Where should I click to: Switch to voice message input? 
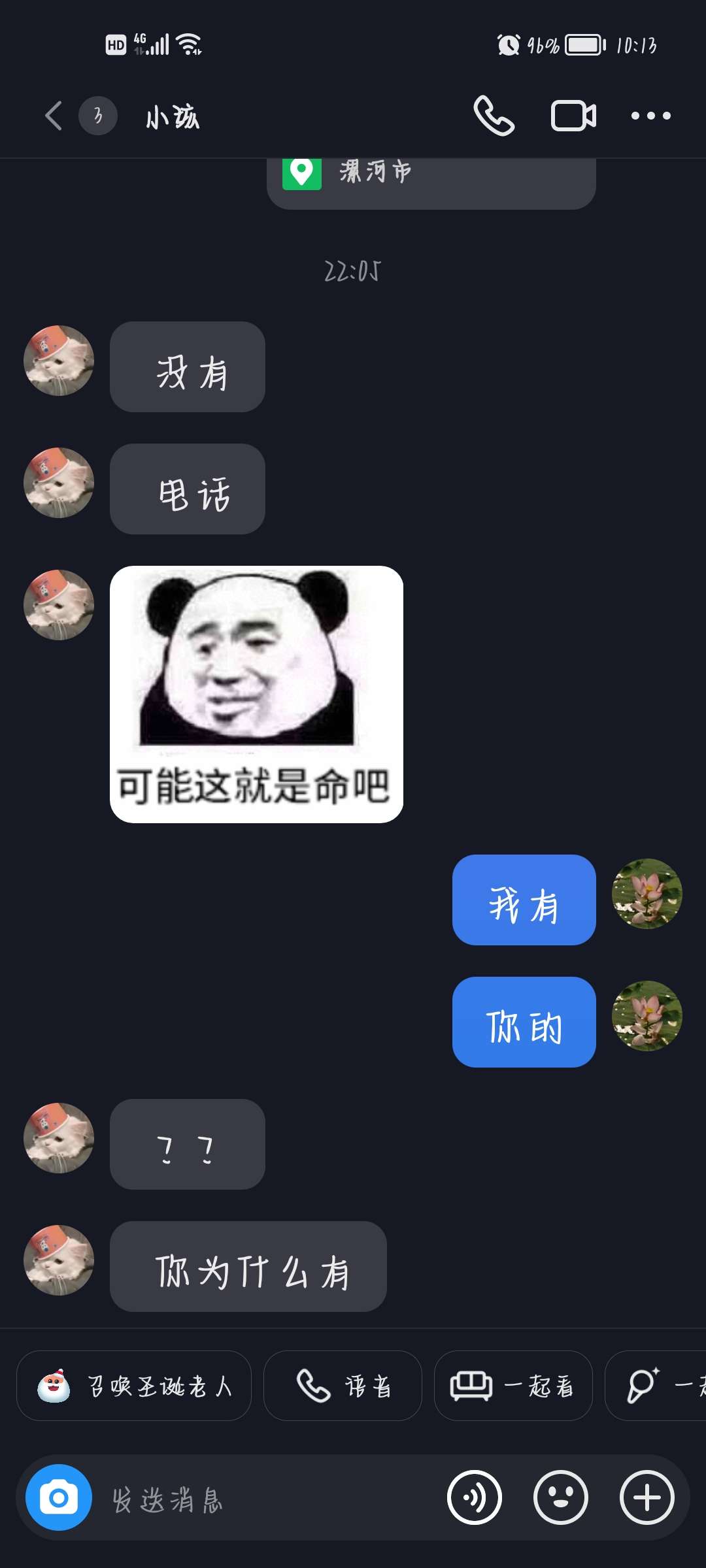[475, 1497]
